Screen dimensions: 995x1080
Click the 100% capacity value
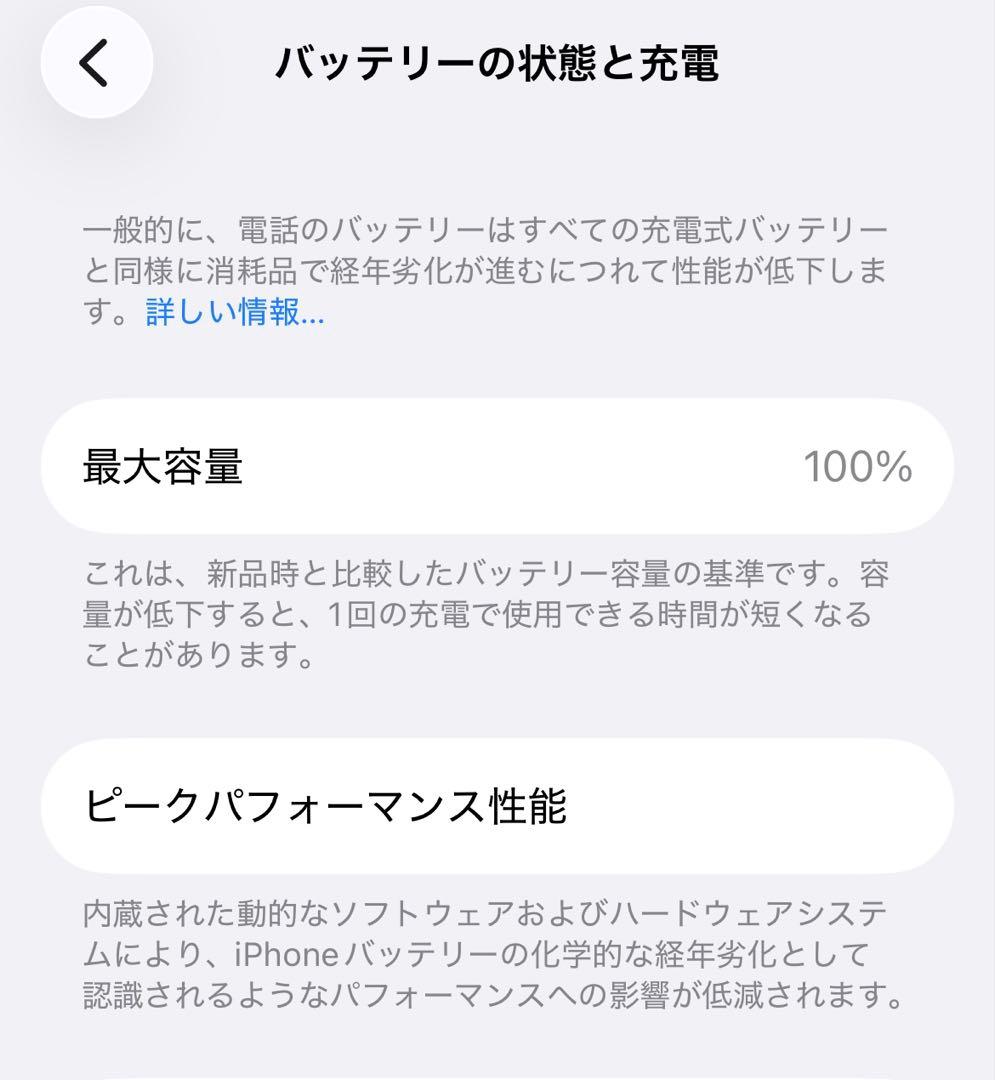pyautogui.click(x=857, y=468)
